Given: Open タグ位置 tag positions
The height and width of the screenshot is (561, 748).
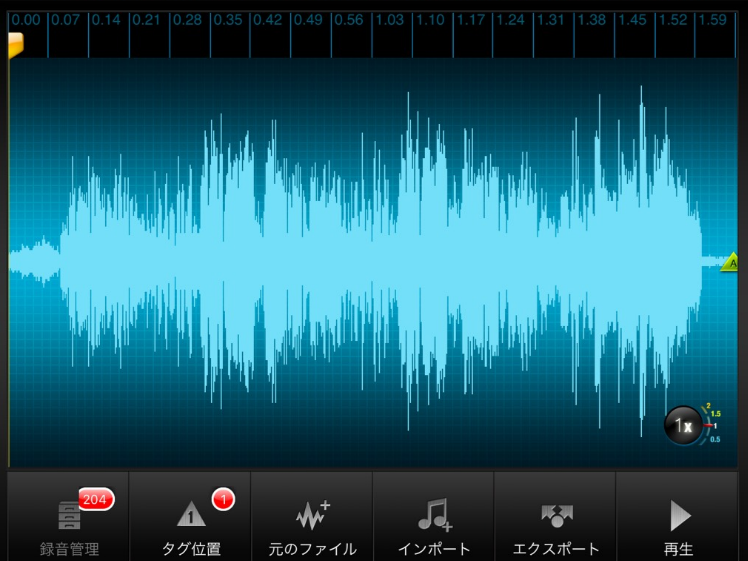Looking at the screenshot, I should click(191, 522).
